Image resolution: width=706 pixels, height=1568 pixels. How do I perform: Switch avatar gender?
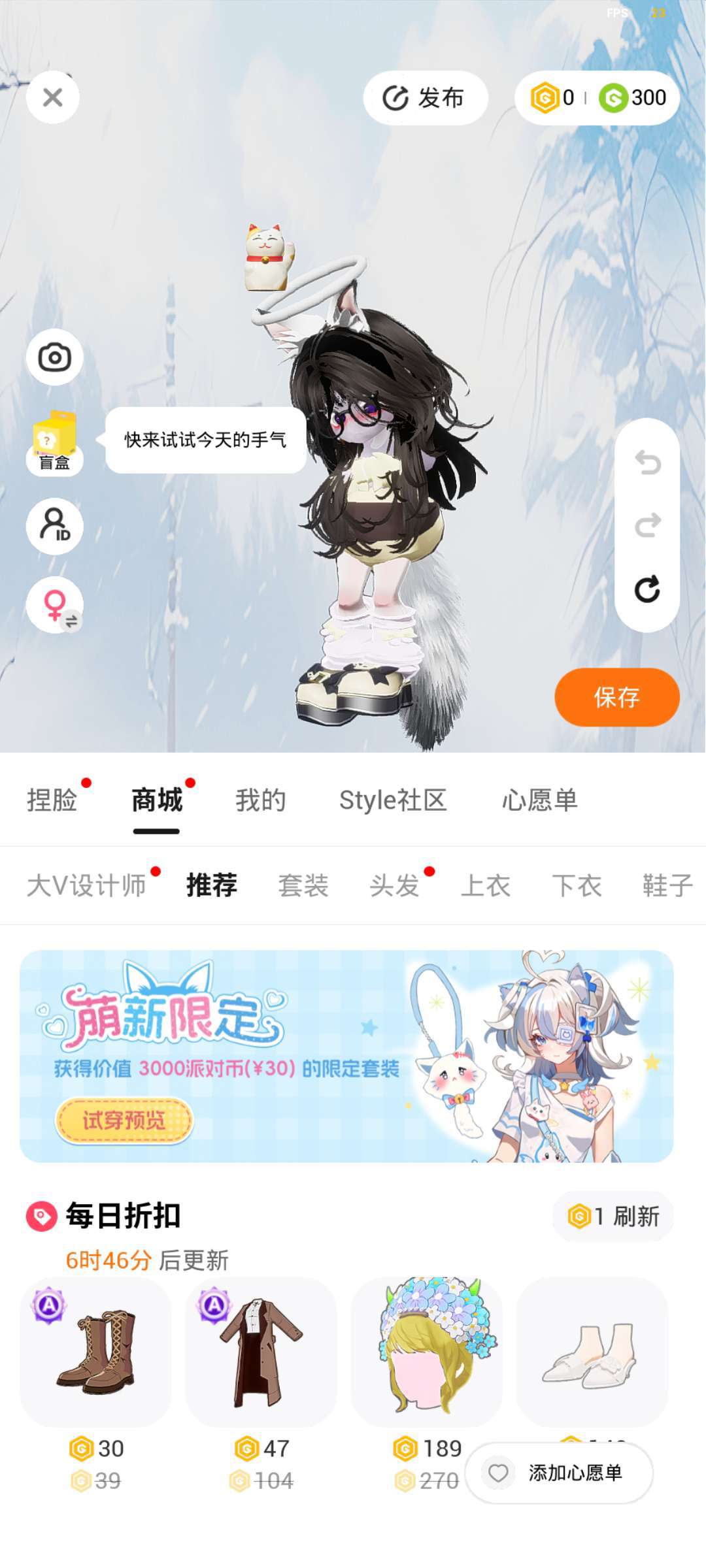click(x=54, y=605)
